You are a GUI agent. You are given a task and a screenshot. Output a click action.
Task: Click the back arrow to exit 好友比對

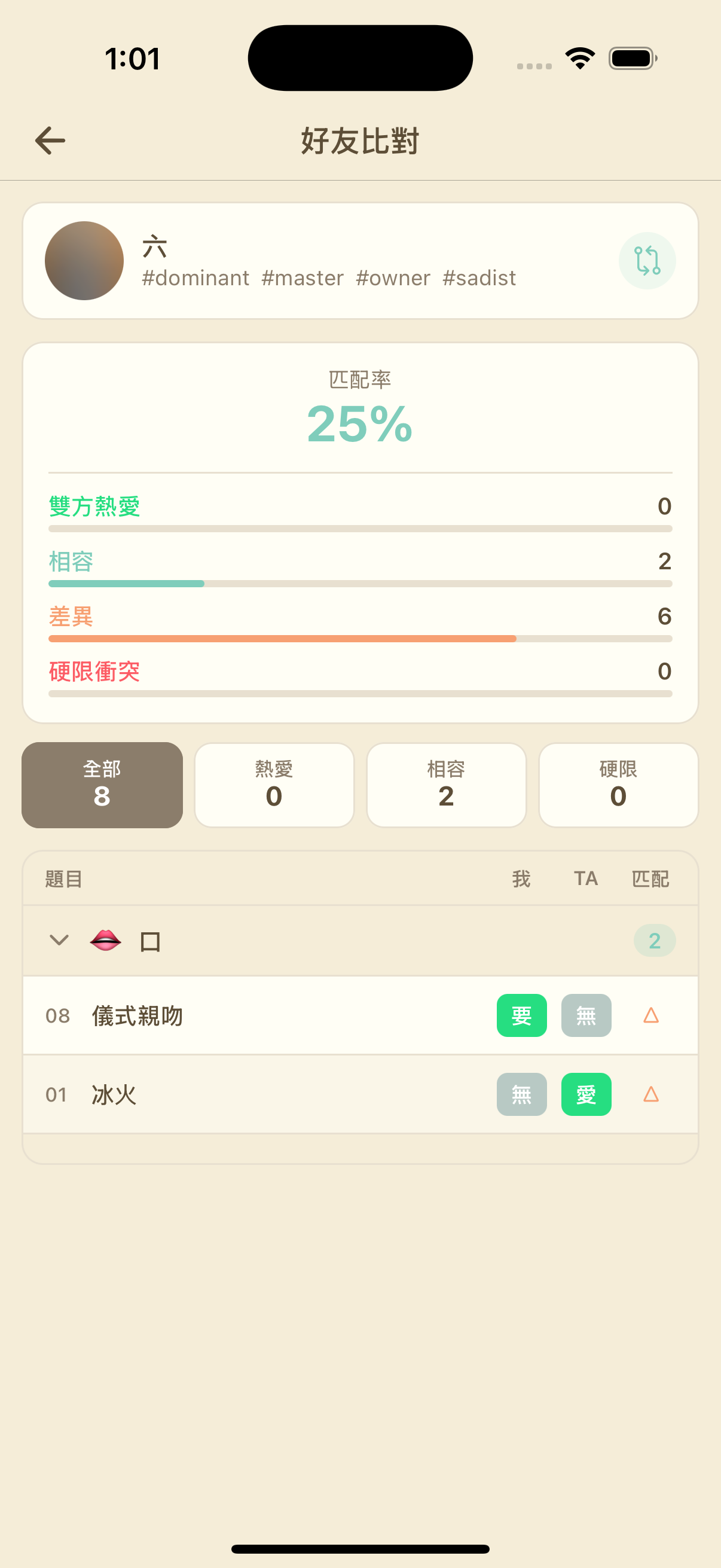[x=49, y=140]
